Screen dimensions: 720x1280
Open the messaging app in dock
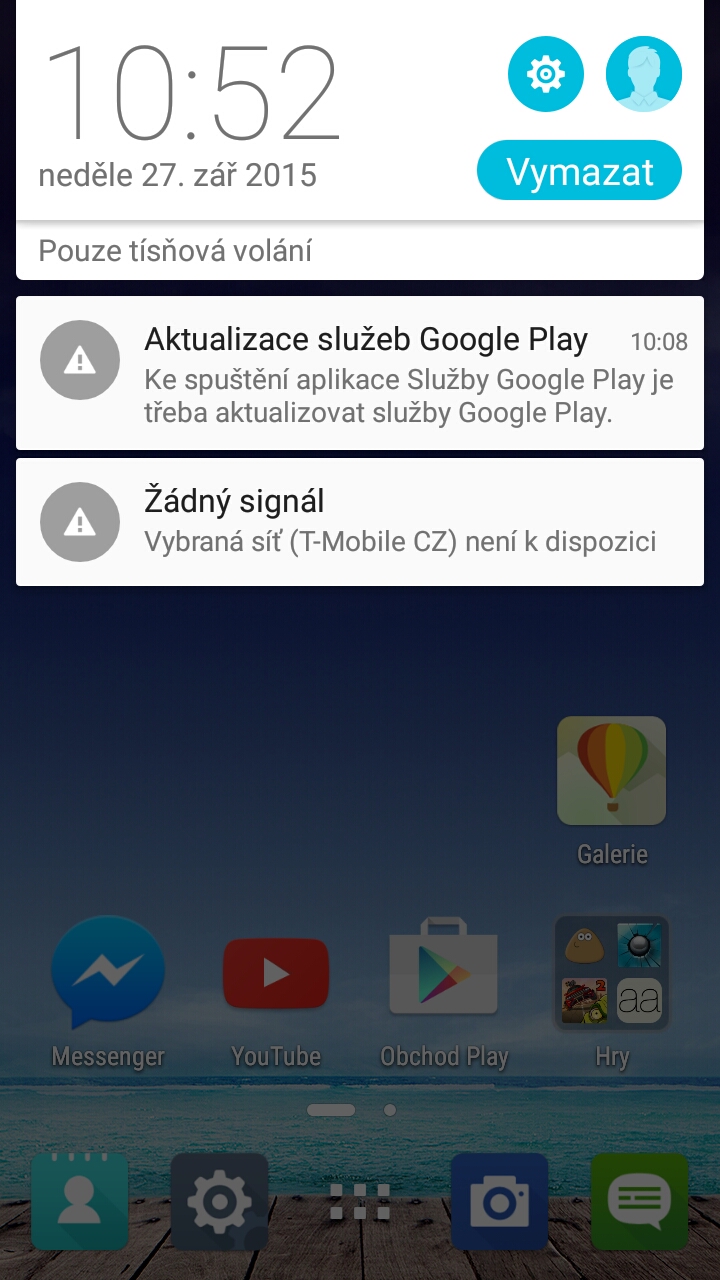coord(639,1201)
